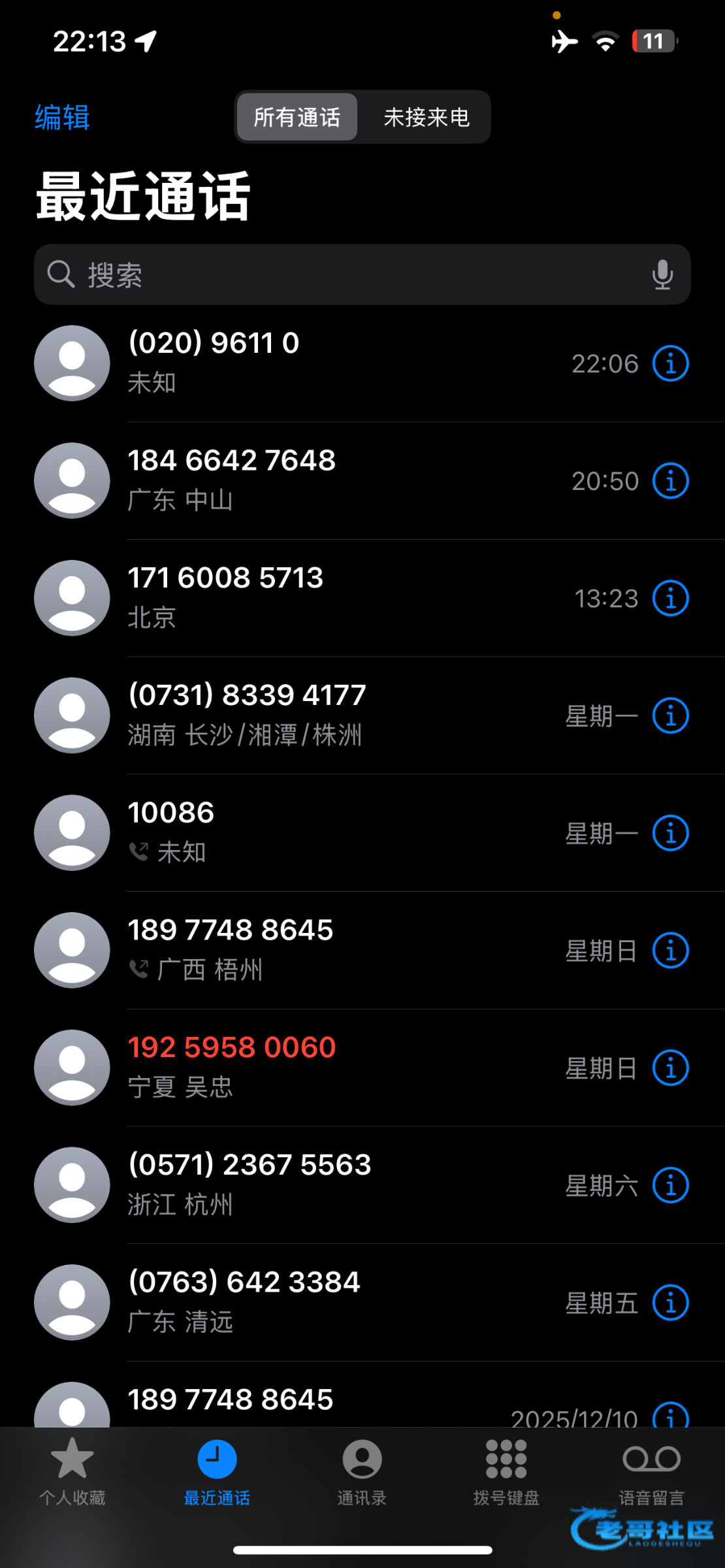The width and height of the screenshot is (725, 1568).
Task: Show info for the 10086 call
Action: pos(670,833)
